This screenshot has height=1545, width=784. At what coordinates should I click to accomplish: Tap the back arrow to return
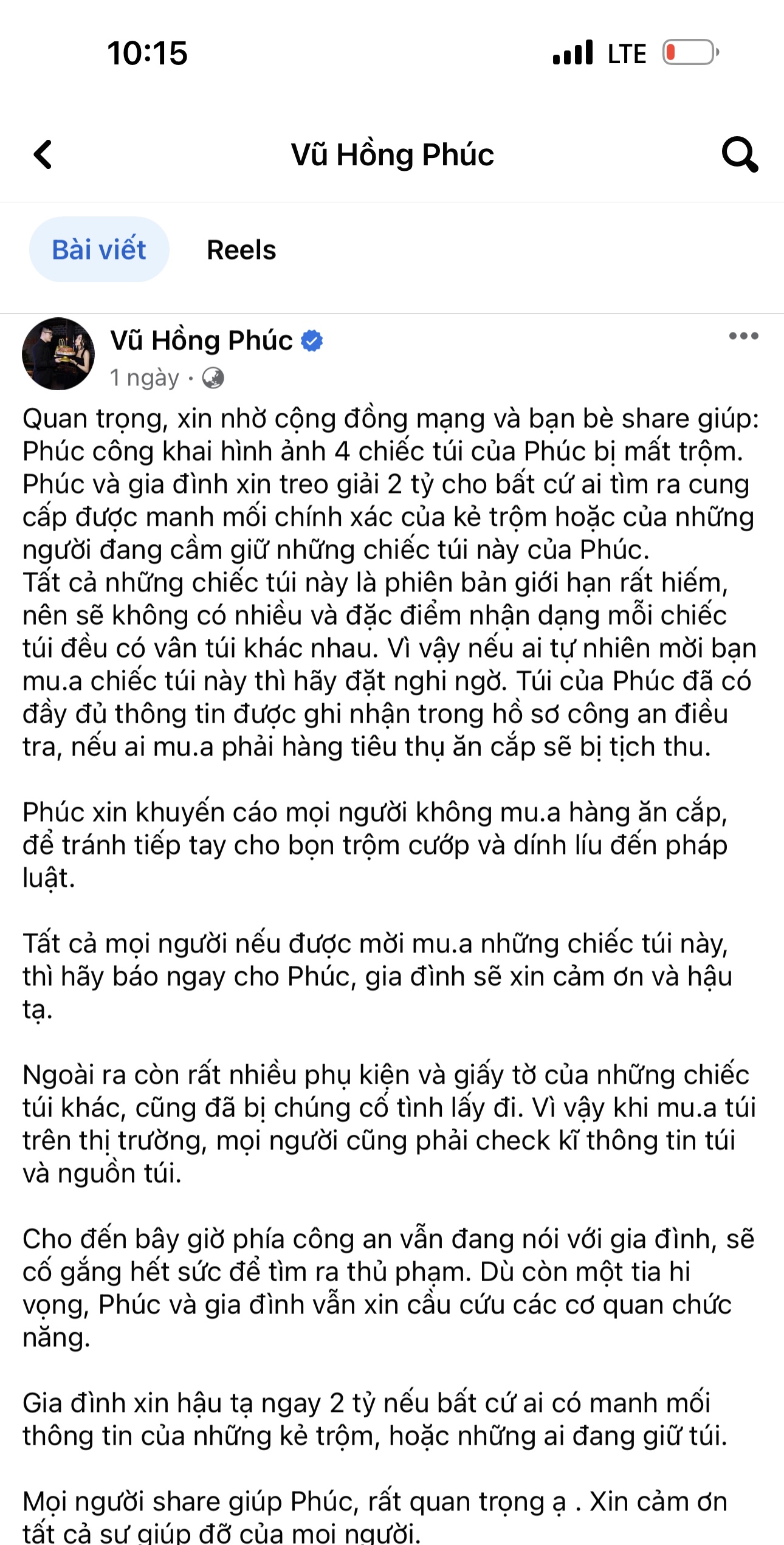pos(41,155)
